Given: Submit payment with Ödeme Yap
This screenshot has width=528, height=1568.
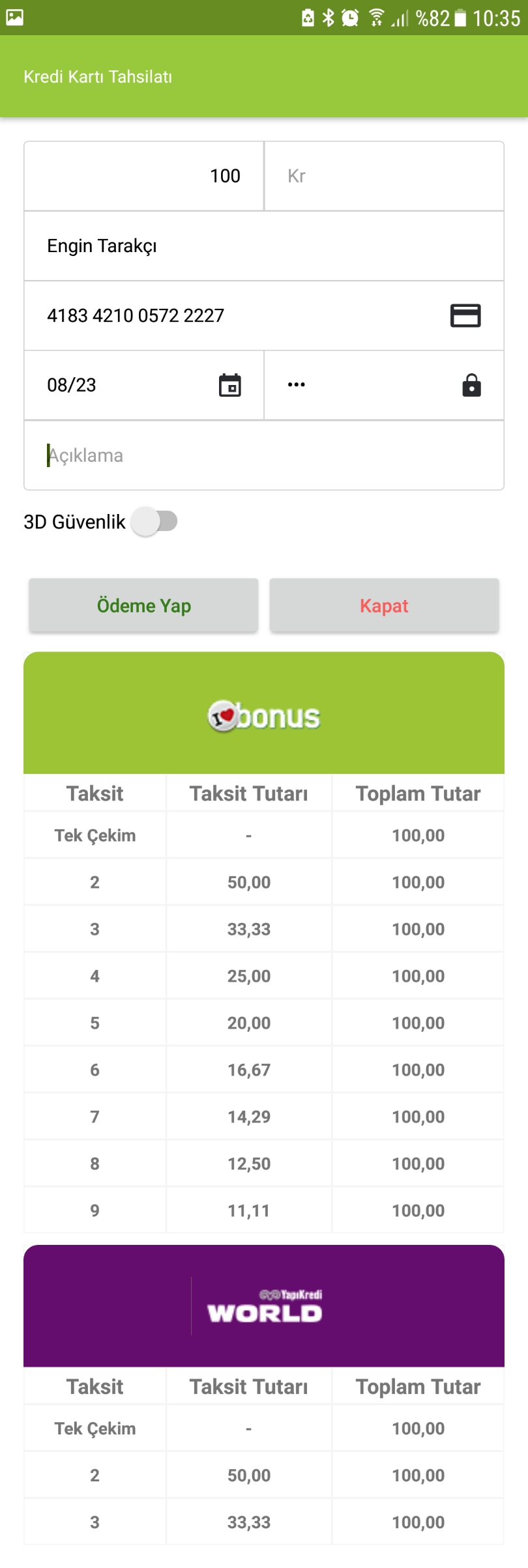Looking at the screenshot, I should tap(143, 606).
